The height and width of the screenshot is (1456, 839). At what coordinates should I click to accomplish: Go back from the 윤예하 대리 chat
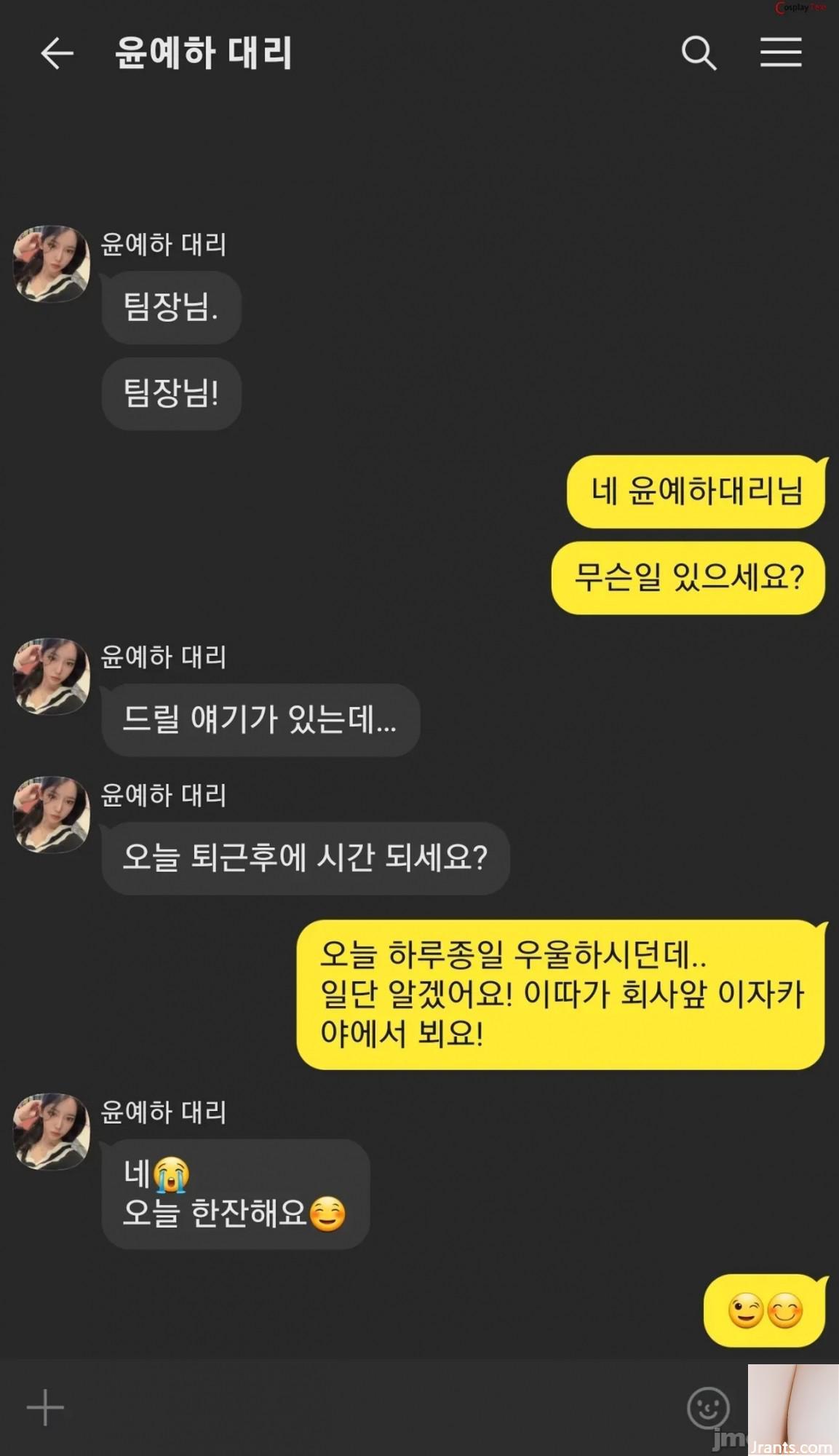[x=56, y=54]
